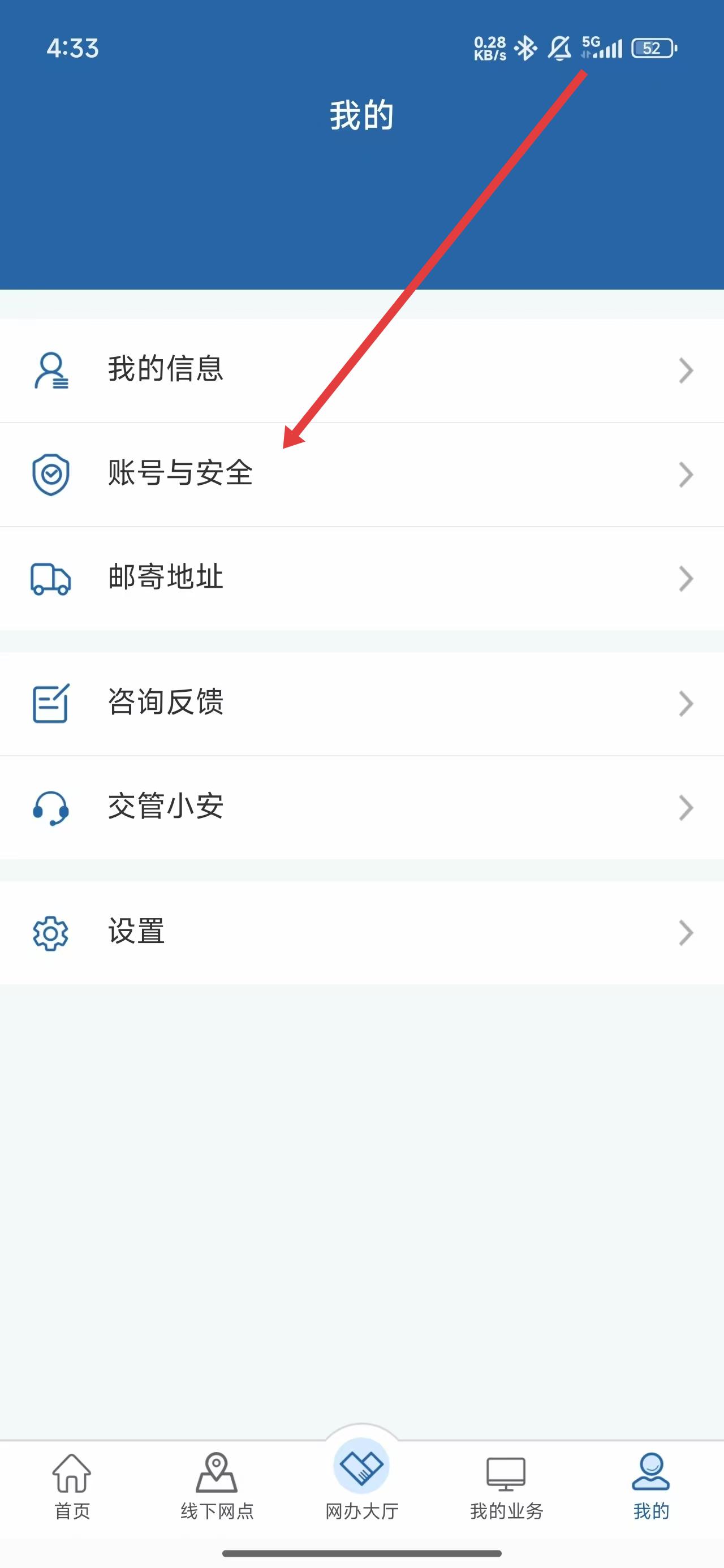The width and height of the screenshot is (724, 1568).
Task: Open the 我的信息 row
Action: click(361, 369)
